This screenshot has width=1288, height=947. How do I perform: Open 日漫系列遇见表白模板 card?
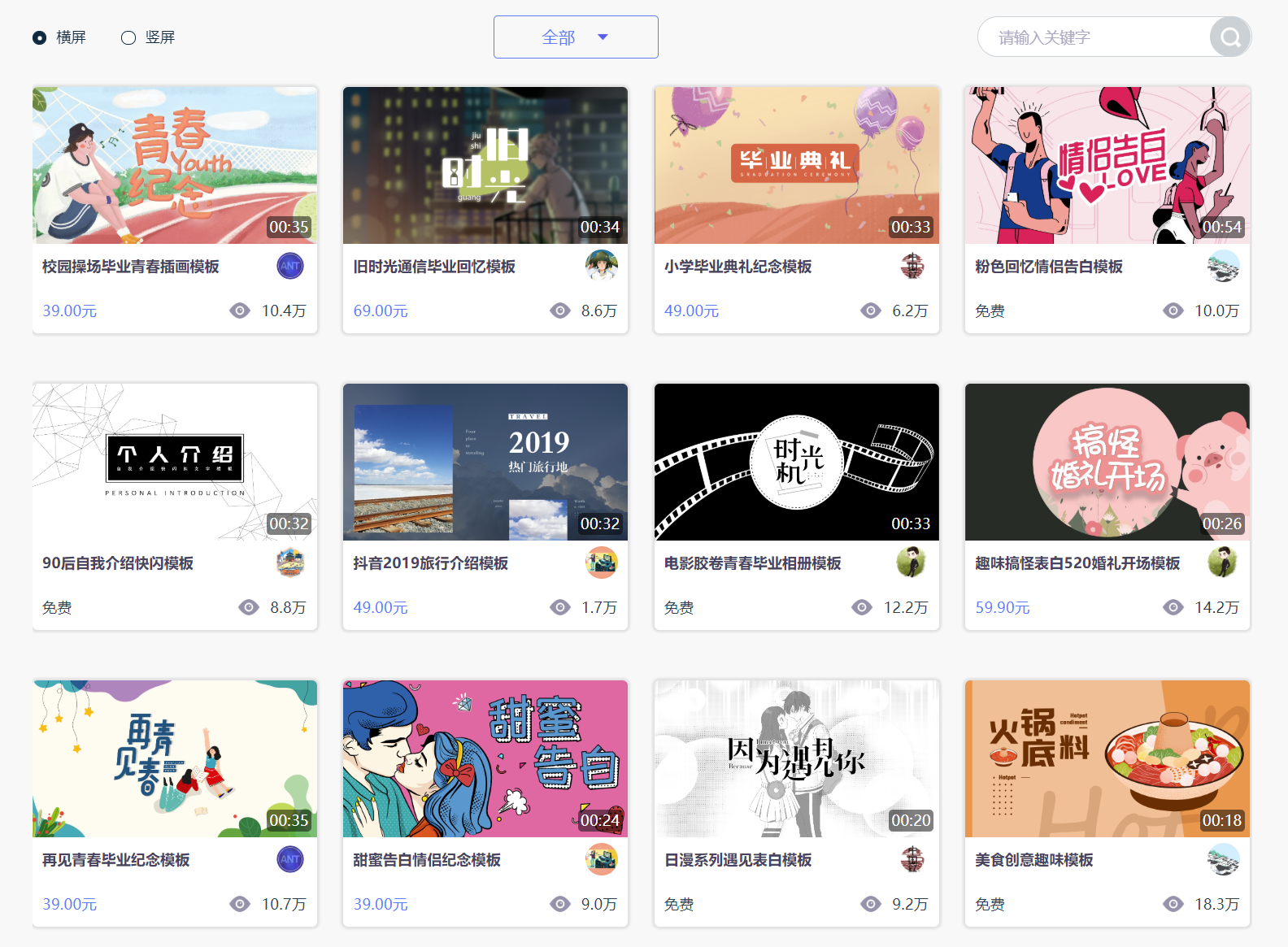797,759
